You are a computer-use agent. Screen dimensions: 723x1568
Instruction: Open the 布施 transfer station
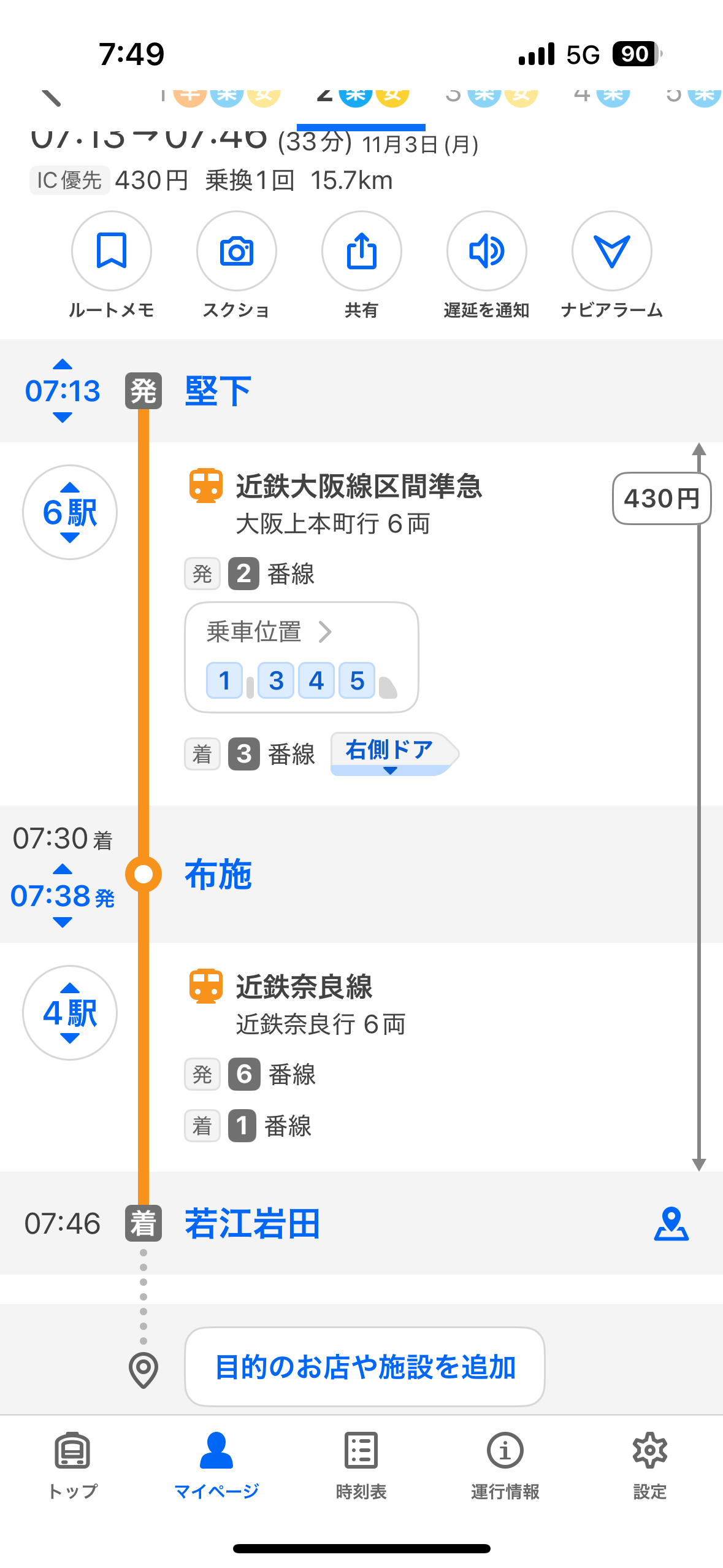coord(218,874)
